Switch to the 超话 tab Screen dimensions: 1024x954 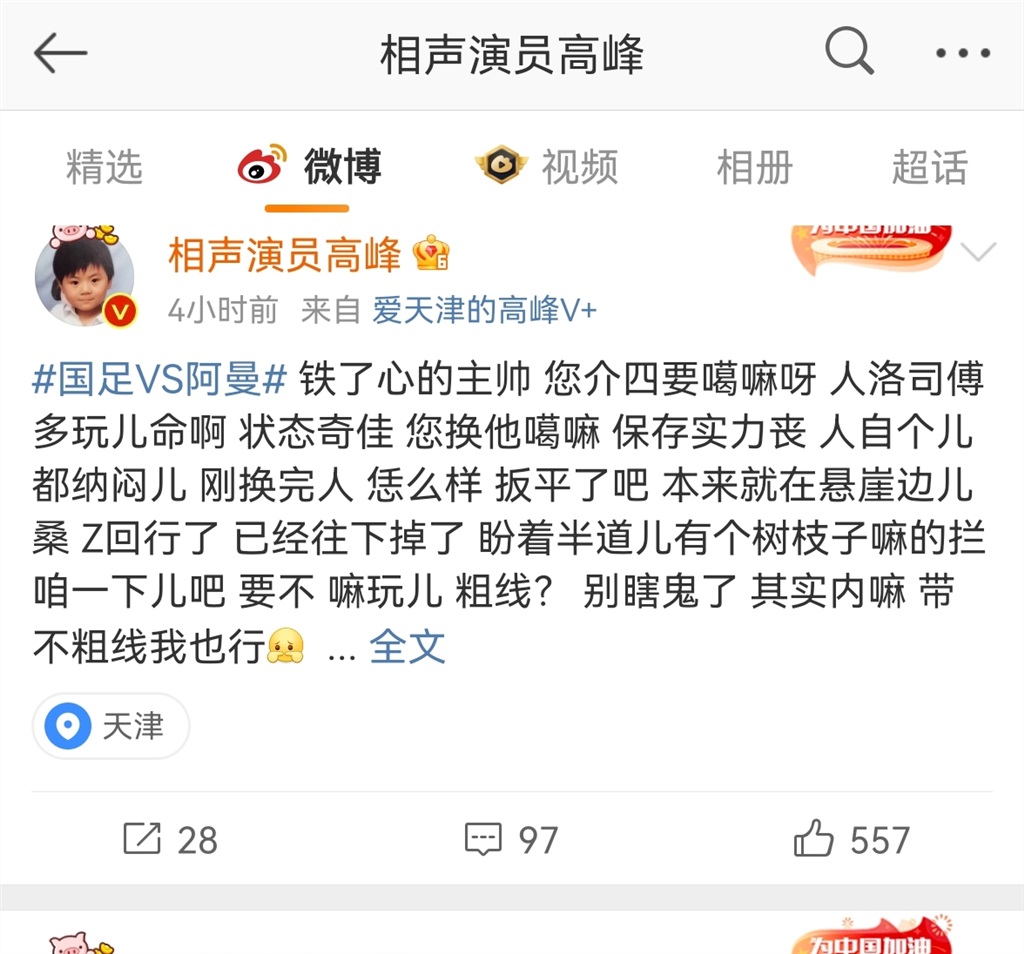click(929, 167)
